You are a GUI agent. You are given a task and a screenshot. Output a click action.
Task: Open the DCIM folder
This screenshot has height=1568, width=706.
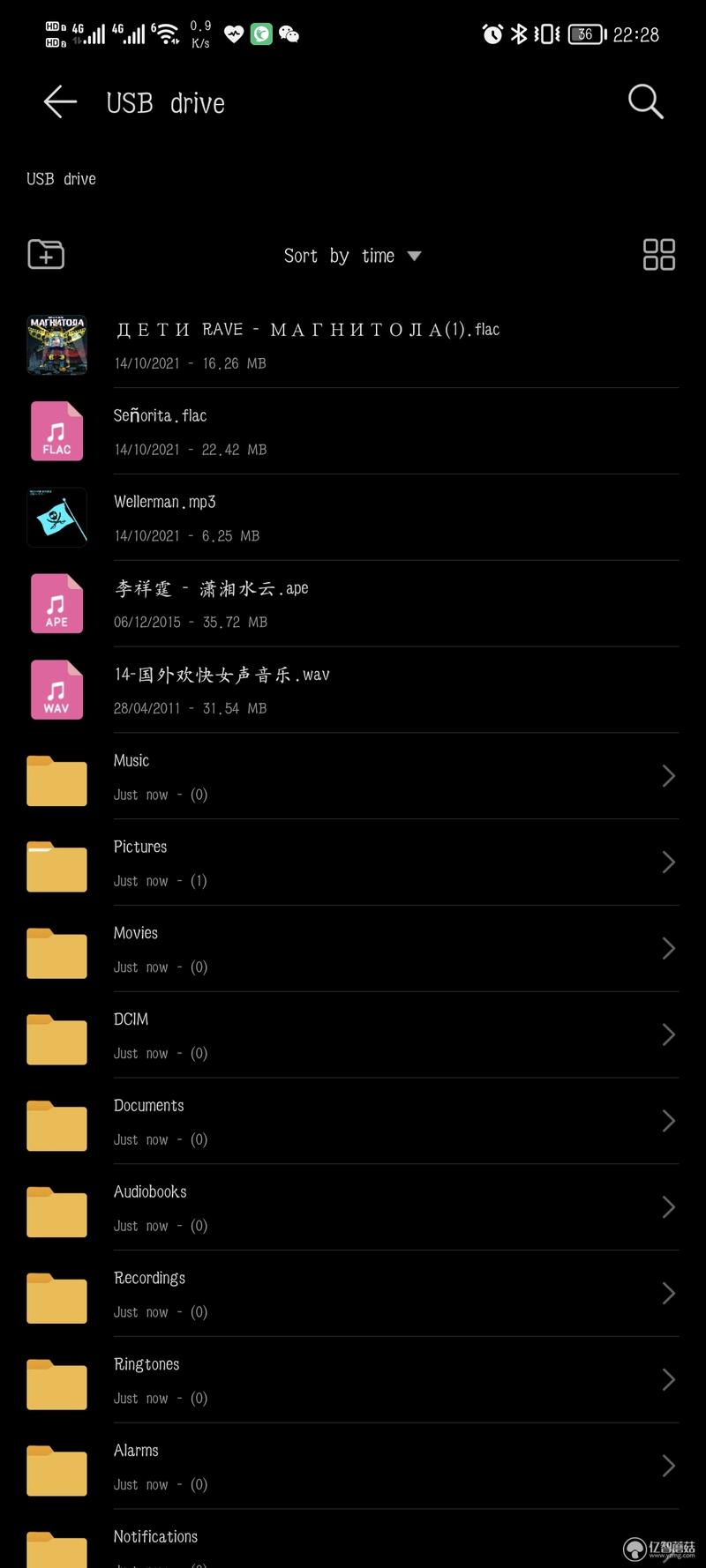coord(353,1035)
